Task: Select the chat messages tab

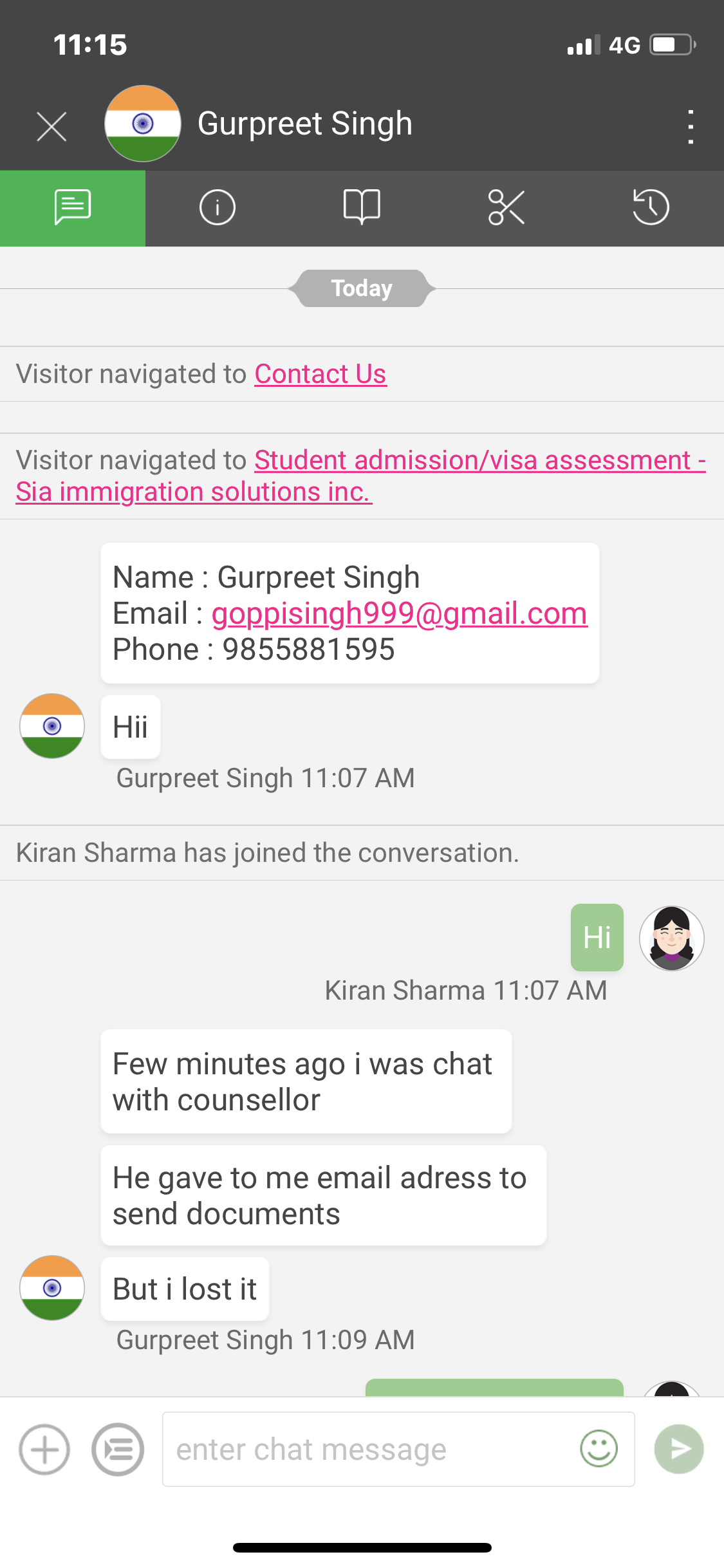Action: point(73,208)
